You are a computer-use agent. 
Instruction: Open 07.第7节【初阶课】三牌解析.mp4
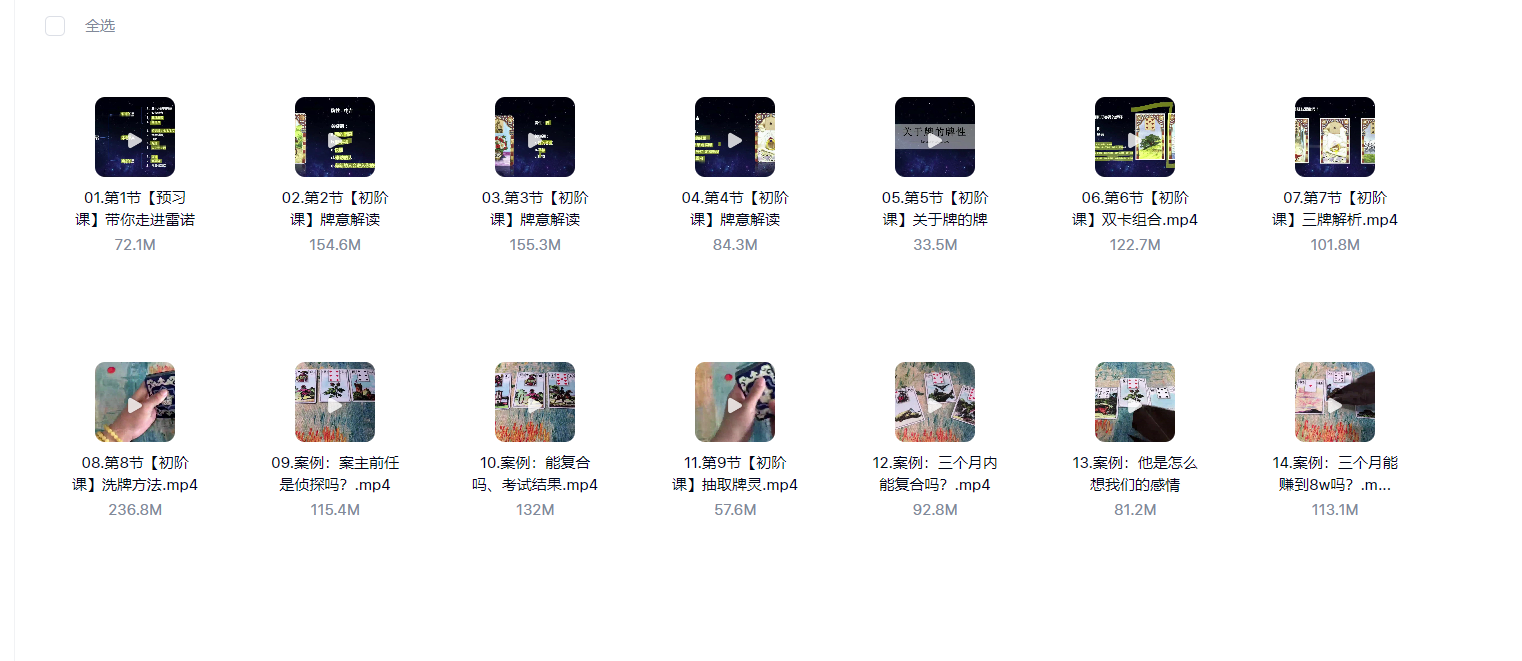[1335, 138]
